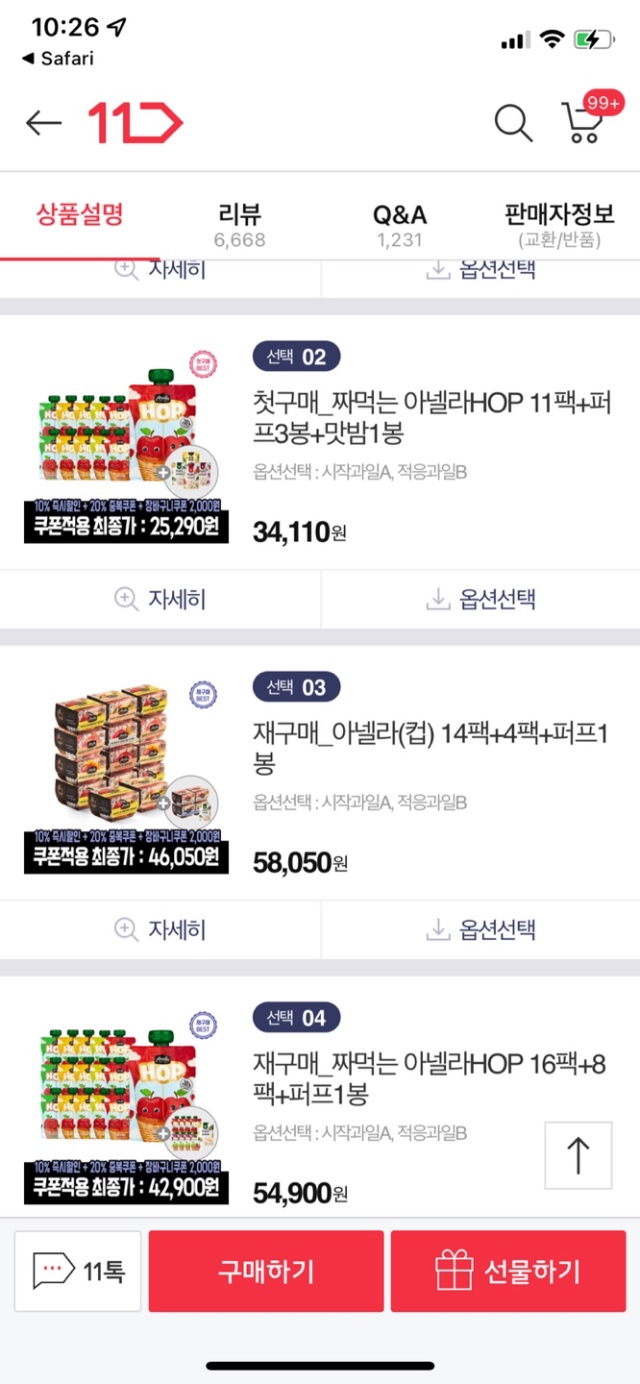The height and width of the screenshot is (1384, 640).
Task: Go back with the arrow icon
Action: pos(43,123)
